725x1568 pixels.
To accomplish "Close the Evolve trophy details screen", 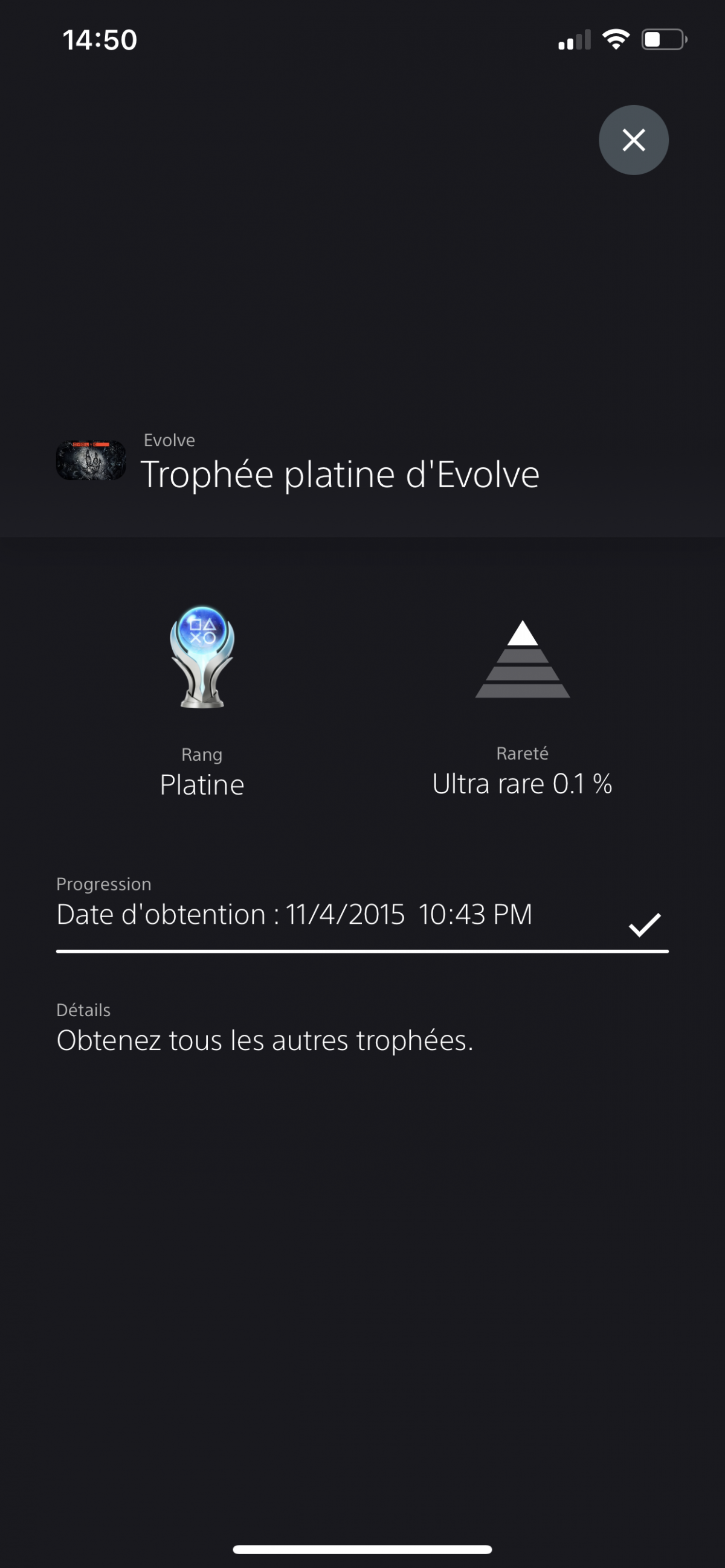I will (633, 140).
